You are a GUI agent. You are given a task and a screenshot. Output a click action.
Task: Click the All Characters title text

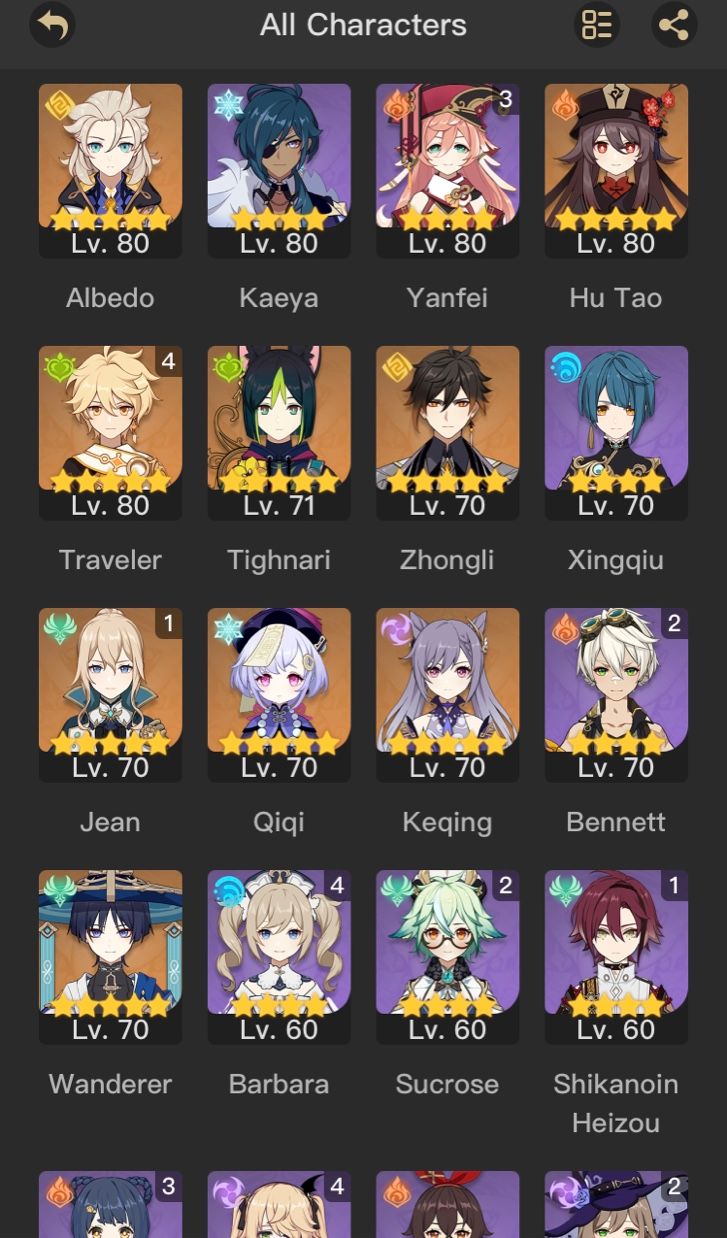tap(363, 26)
